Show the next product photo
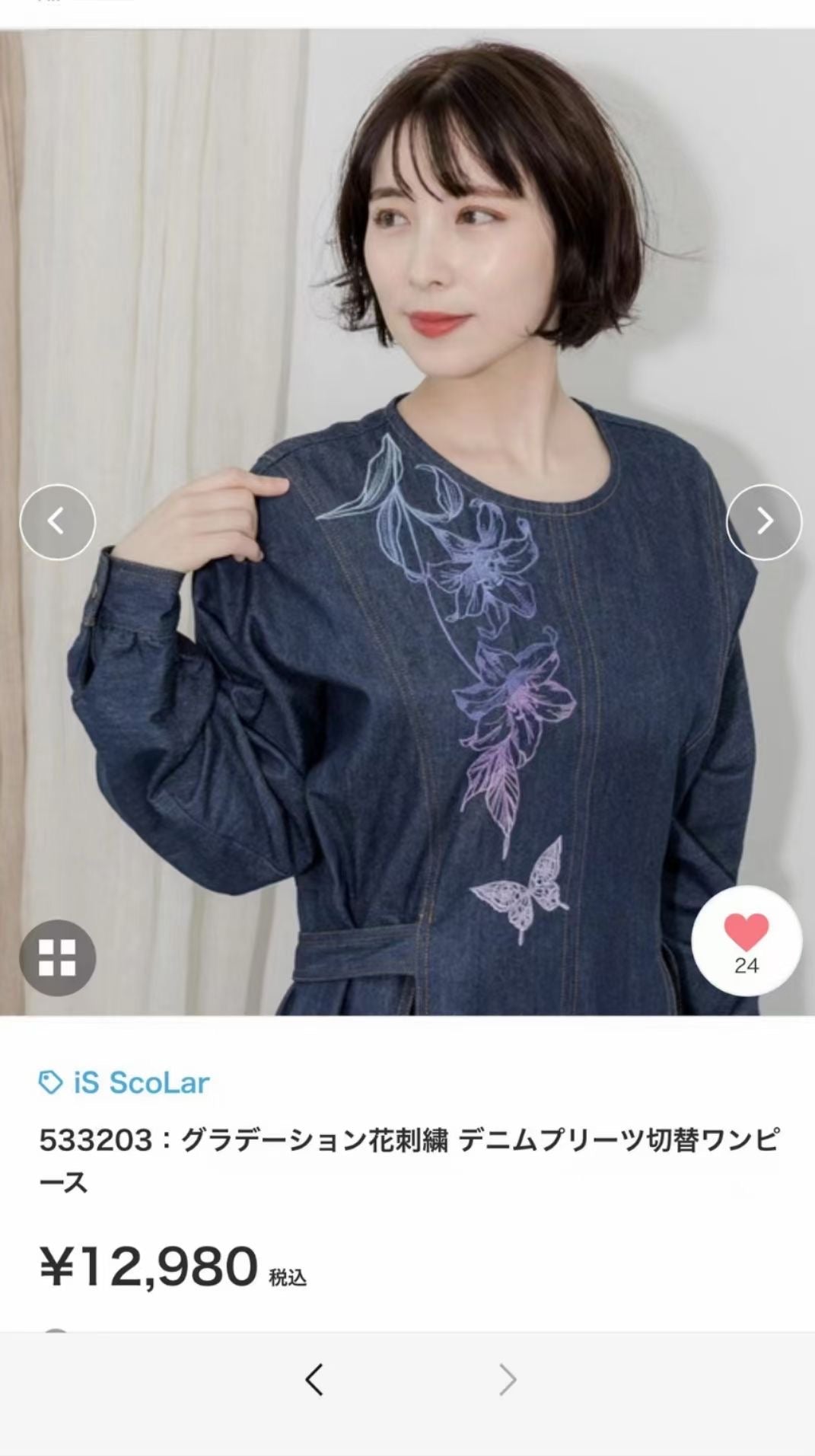The height and width of the screenshot is (1456, 815). pyautogui.click(x=764, y=522)
